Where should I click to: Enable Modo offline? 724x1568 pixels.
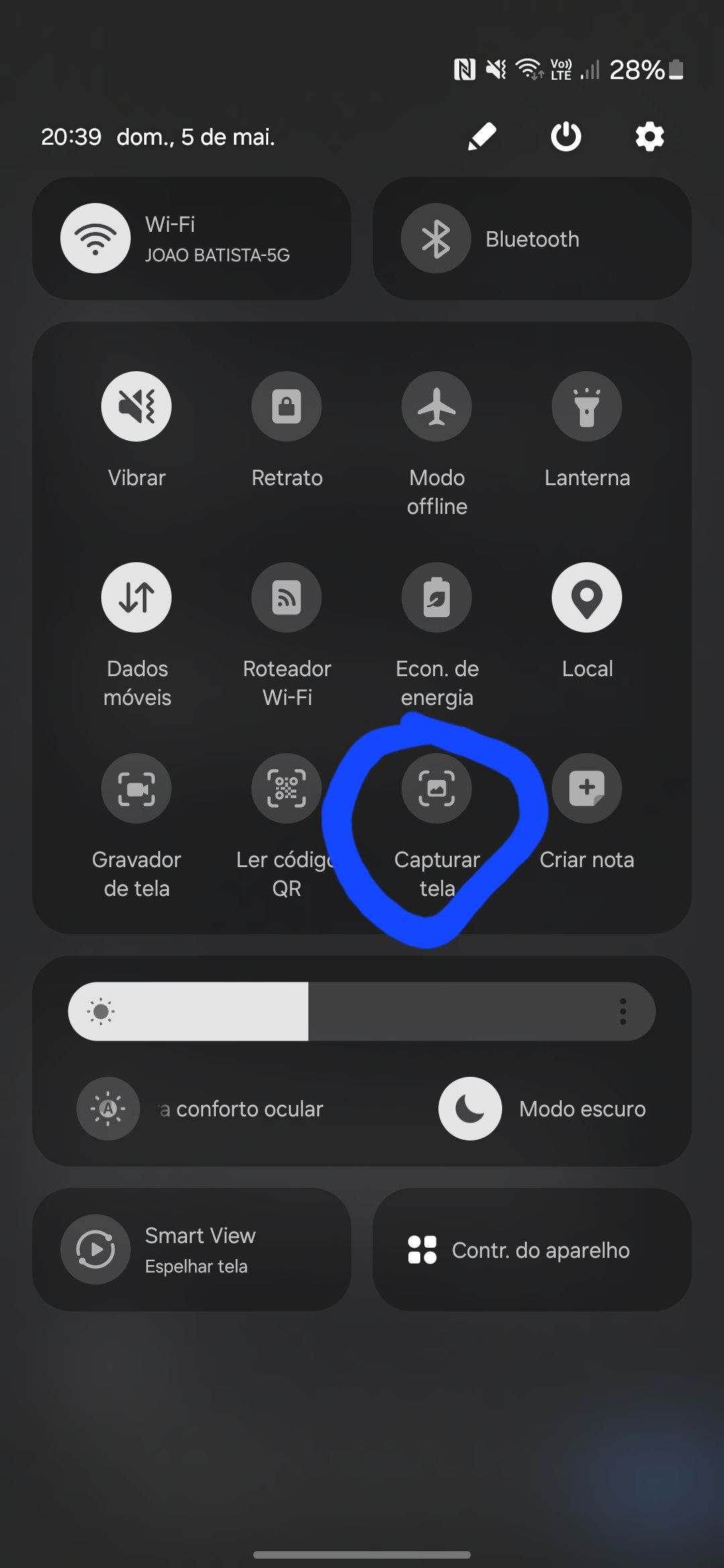437,406
